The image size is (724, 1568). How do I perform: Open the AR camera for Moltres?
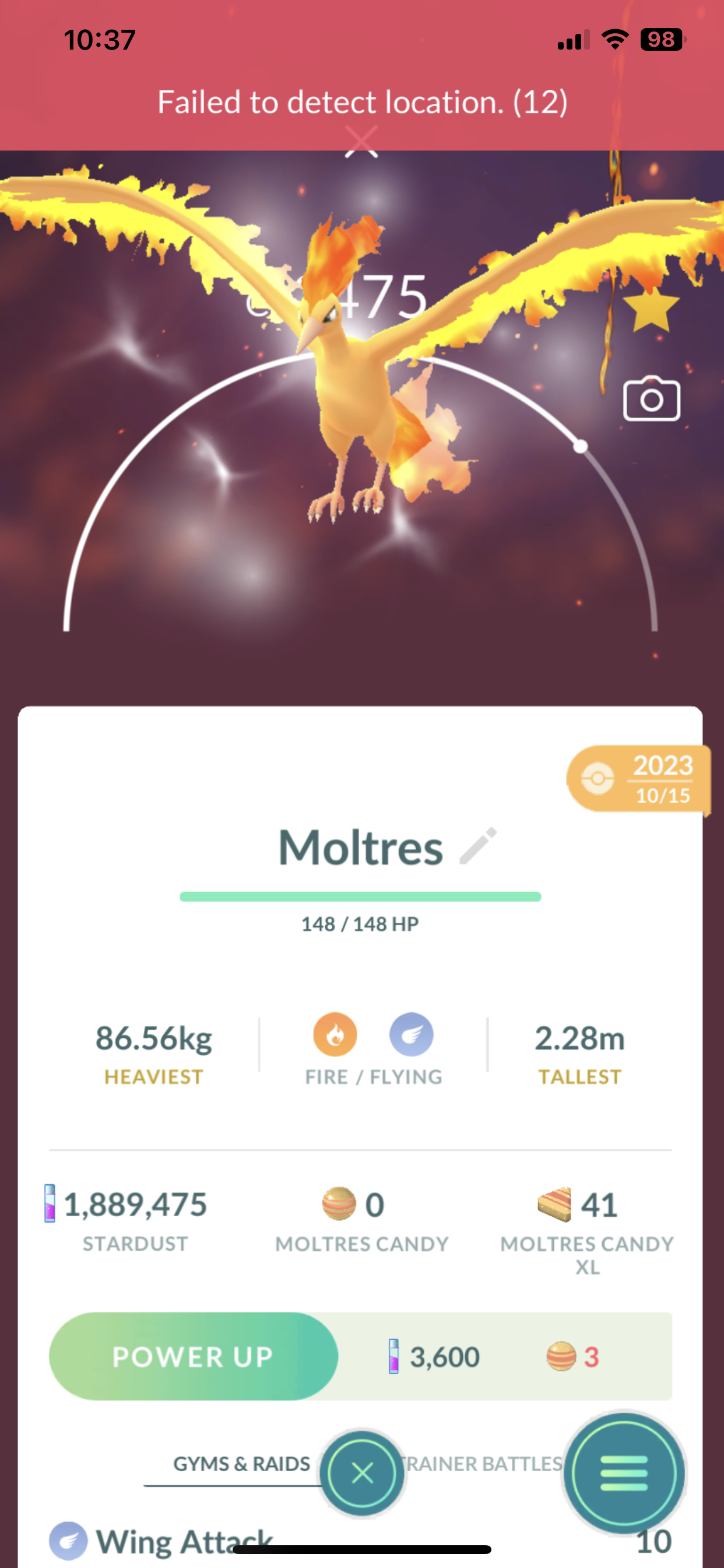pyautogui.click(x=651, y=400)
